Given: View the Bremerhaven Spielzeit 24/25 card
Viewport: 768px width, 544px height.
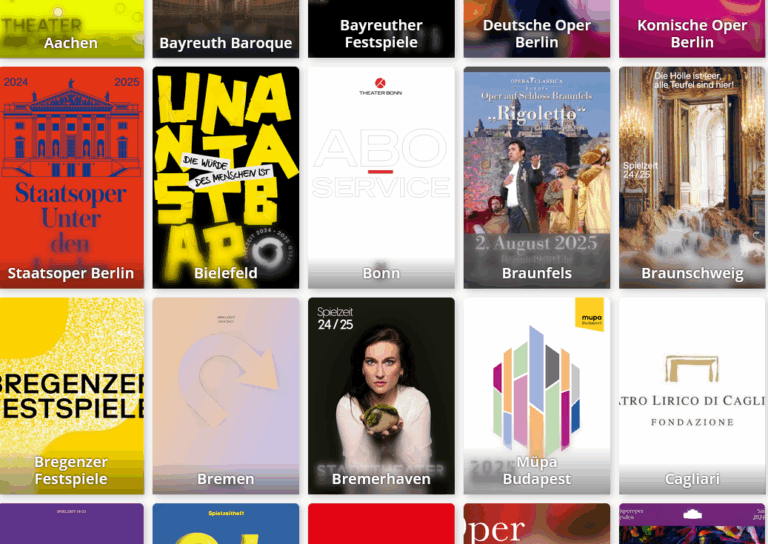Looking at the screenshot, I should tap(381, 395).
